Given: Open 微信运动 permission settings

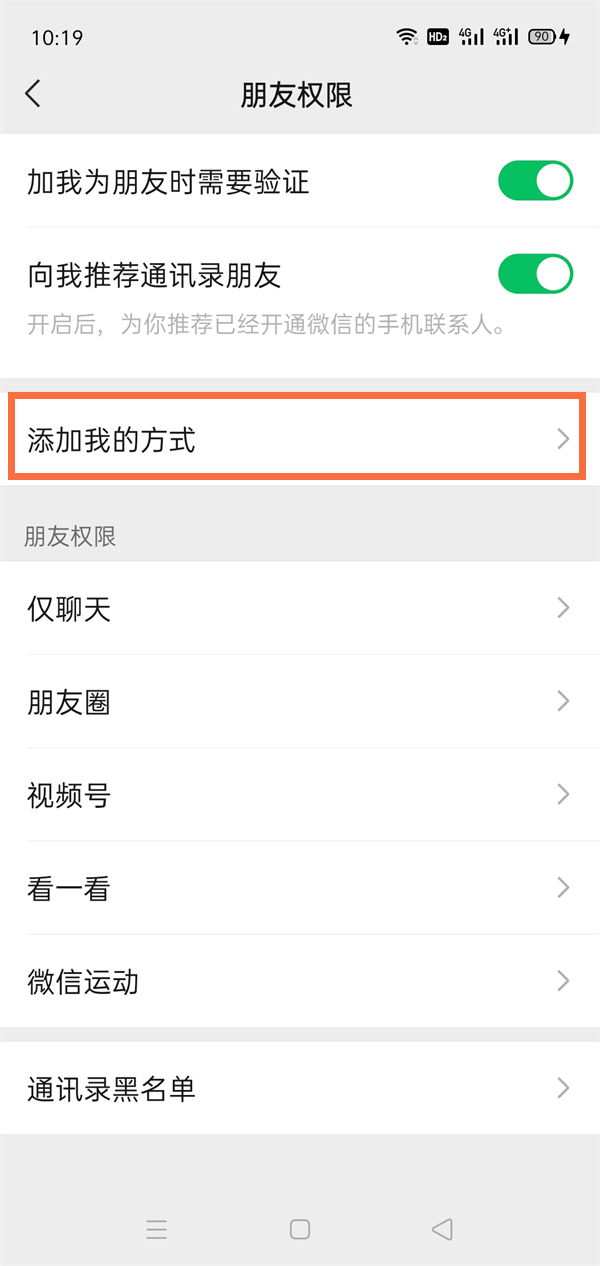Looking at the screenshot, I should tap(300, 981).
